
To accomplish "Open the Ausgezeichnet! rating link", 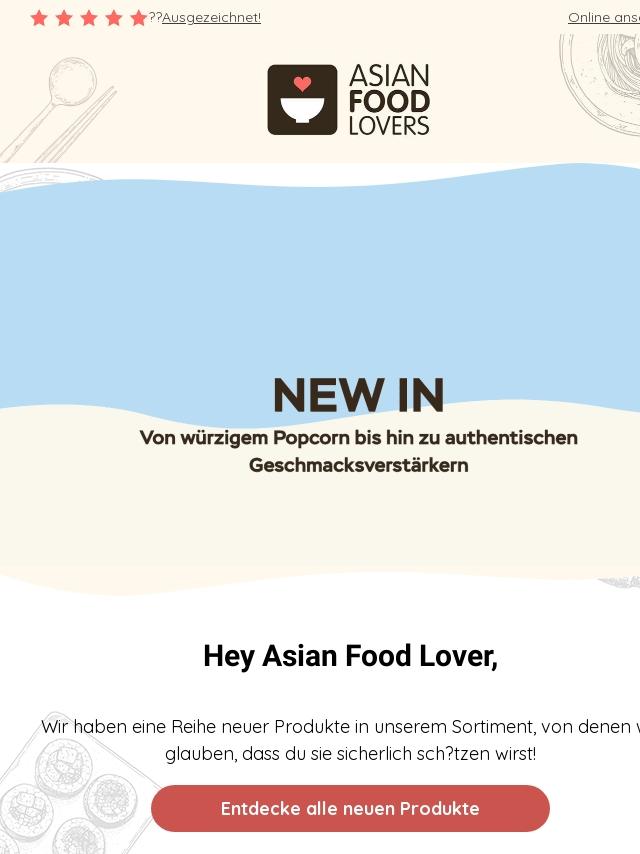I will coord(211,17).
